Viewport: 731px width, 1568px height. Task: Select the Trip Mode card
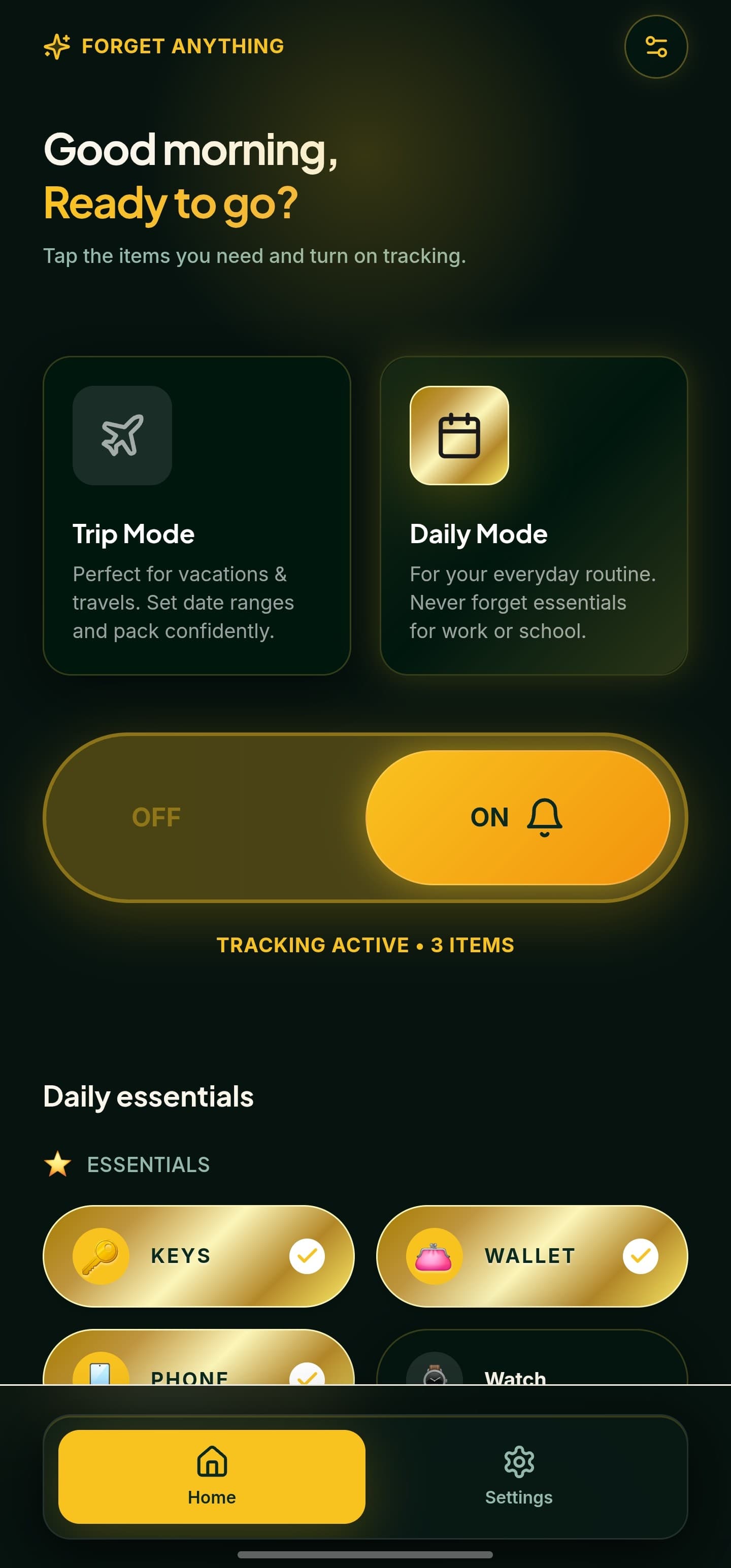[x=196, y=516]
